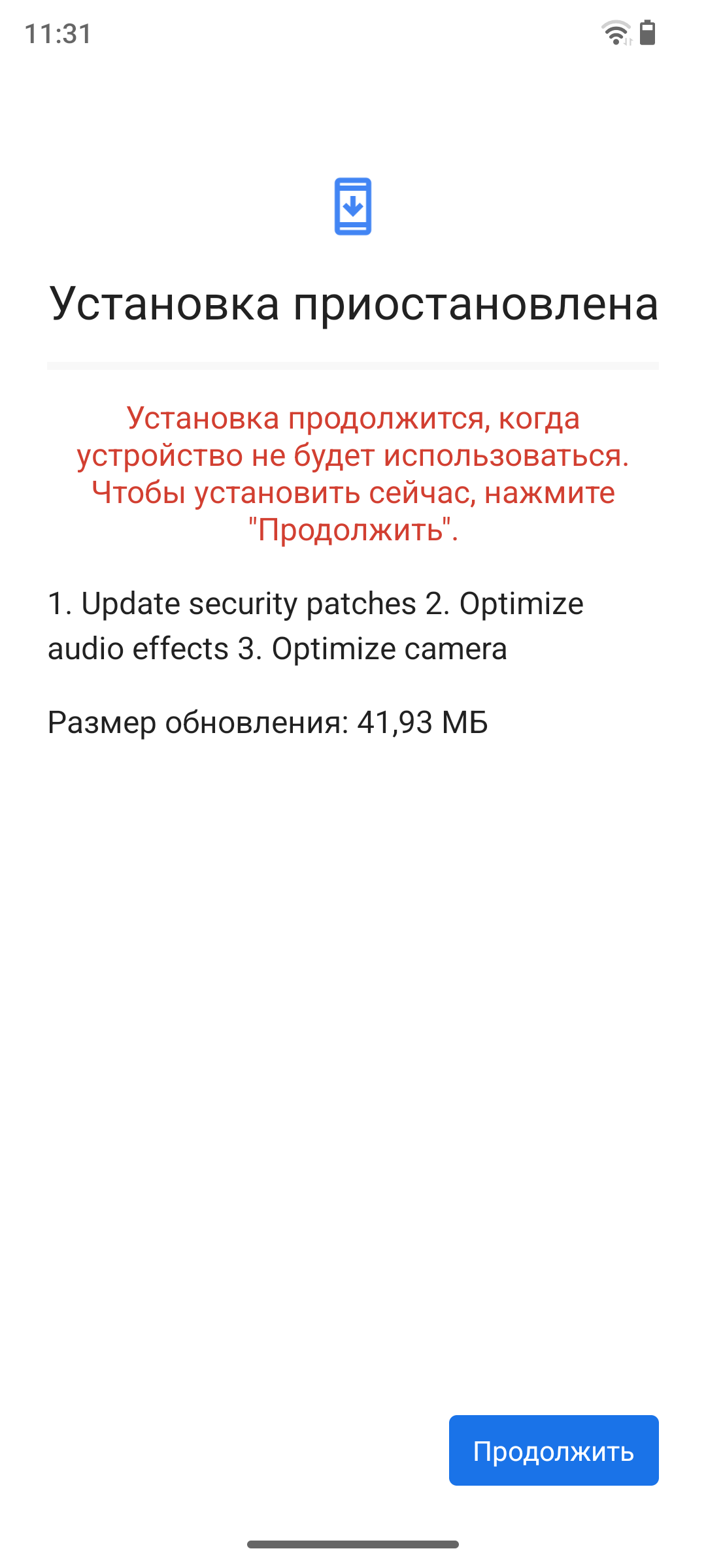Tap the blue Продолжить button
The height and width of the screenshot is (1568, 706).
pos(554,1450)
